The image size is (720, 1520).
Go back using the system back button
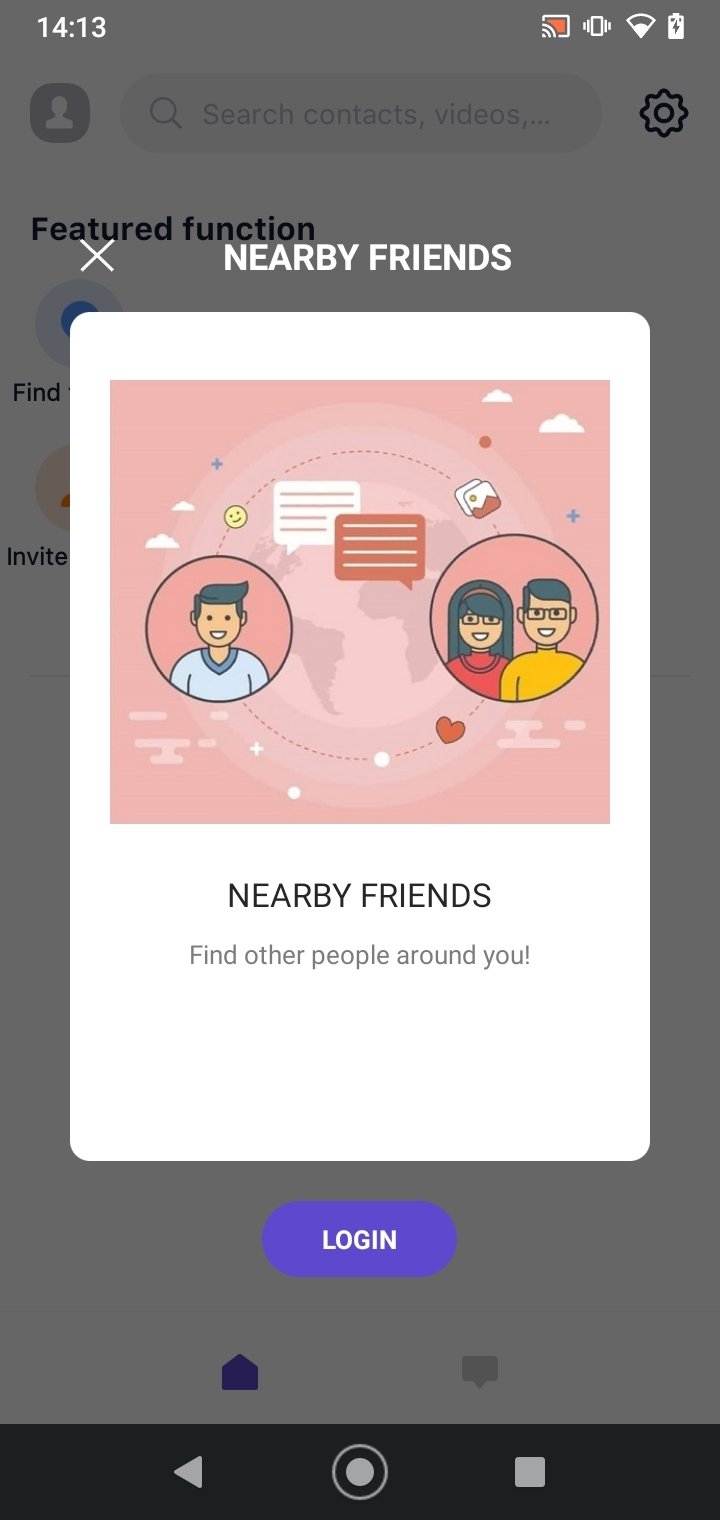pyautogui.click(x=188, y=1471)
